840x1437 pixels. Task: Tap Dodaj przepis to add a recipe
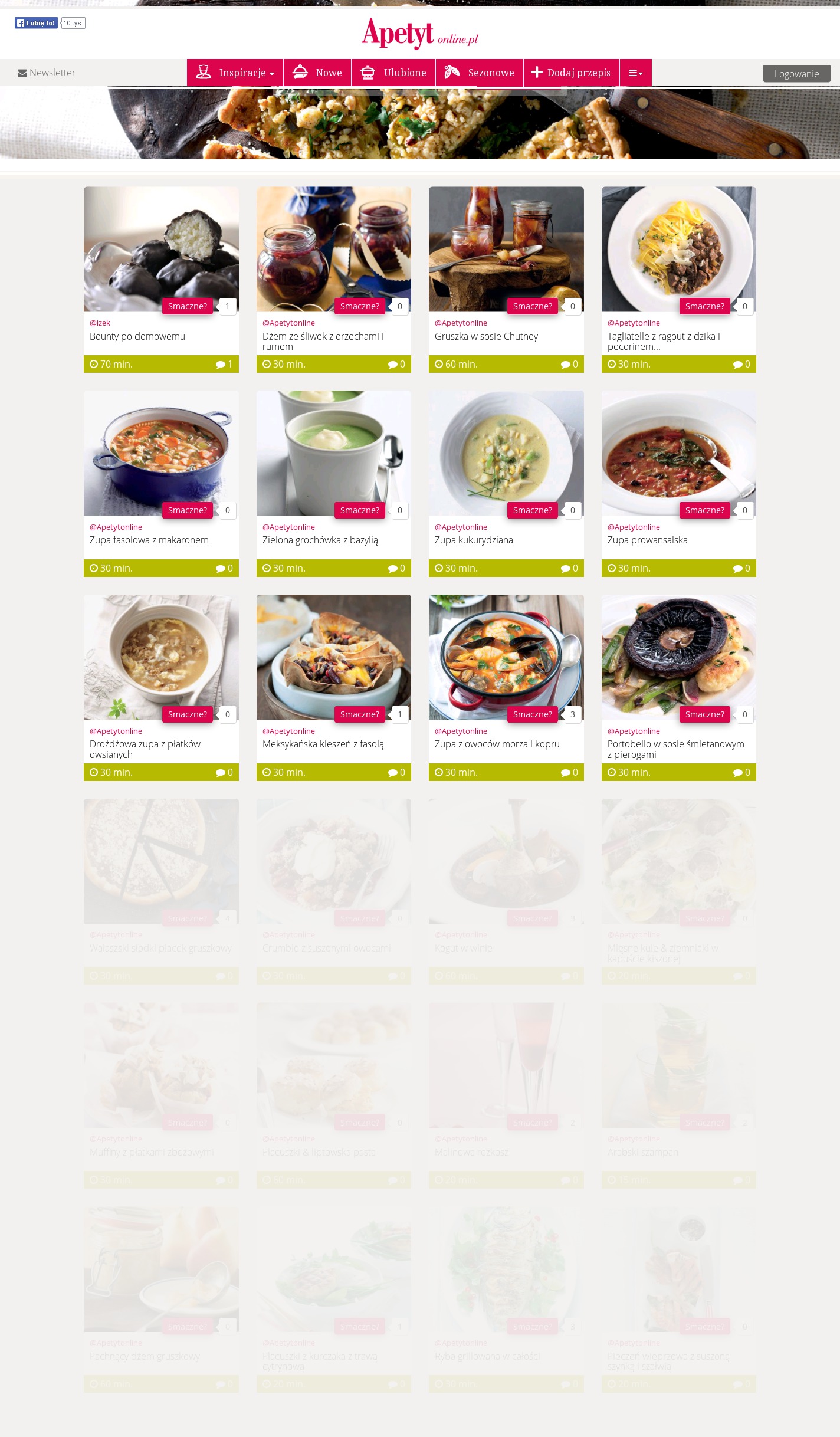coord(571,73)
